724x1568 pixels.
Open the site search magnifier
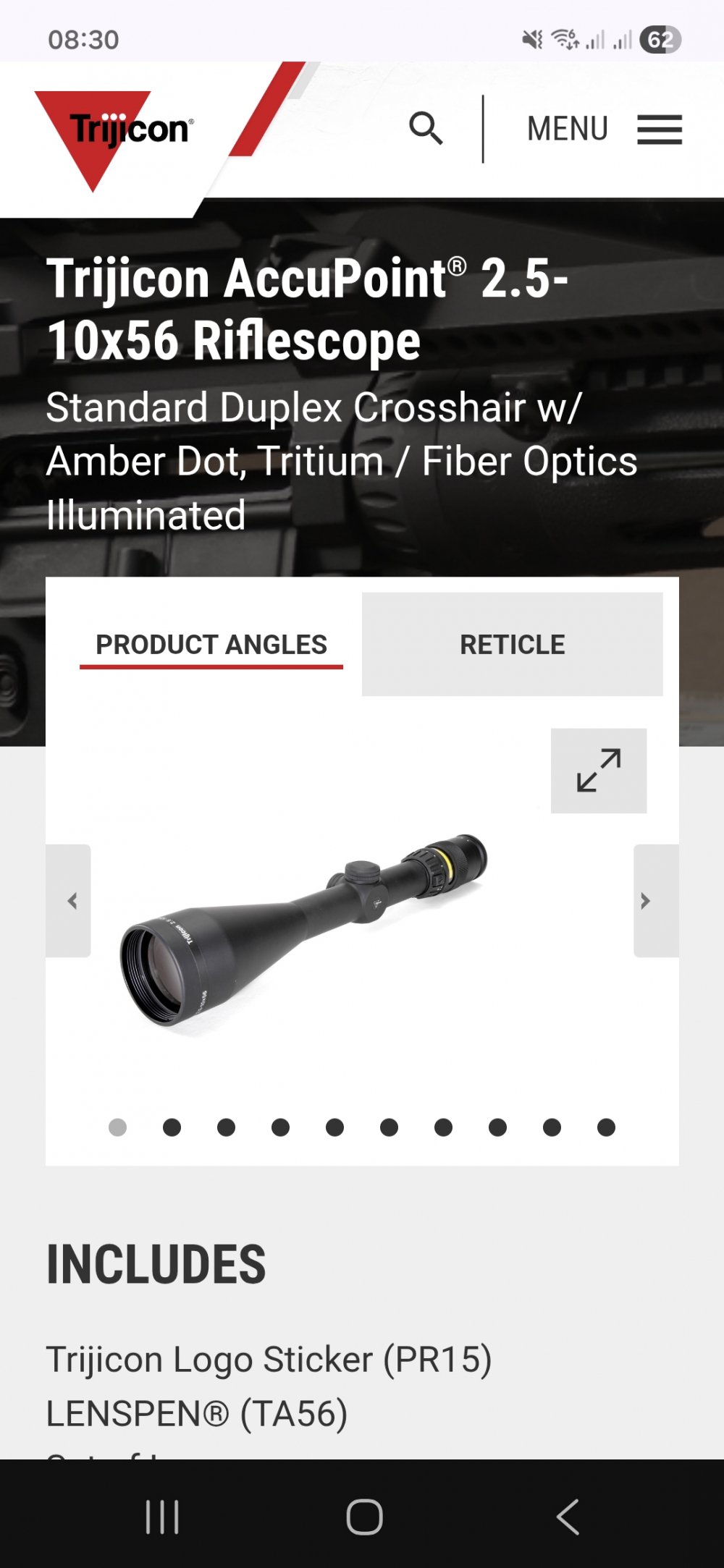[426, 129]
